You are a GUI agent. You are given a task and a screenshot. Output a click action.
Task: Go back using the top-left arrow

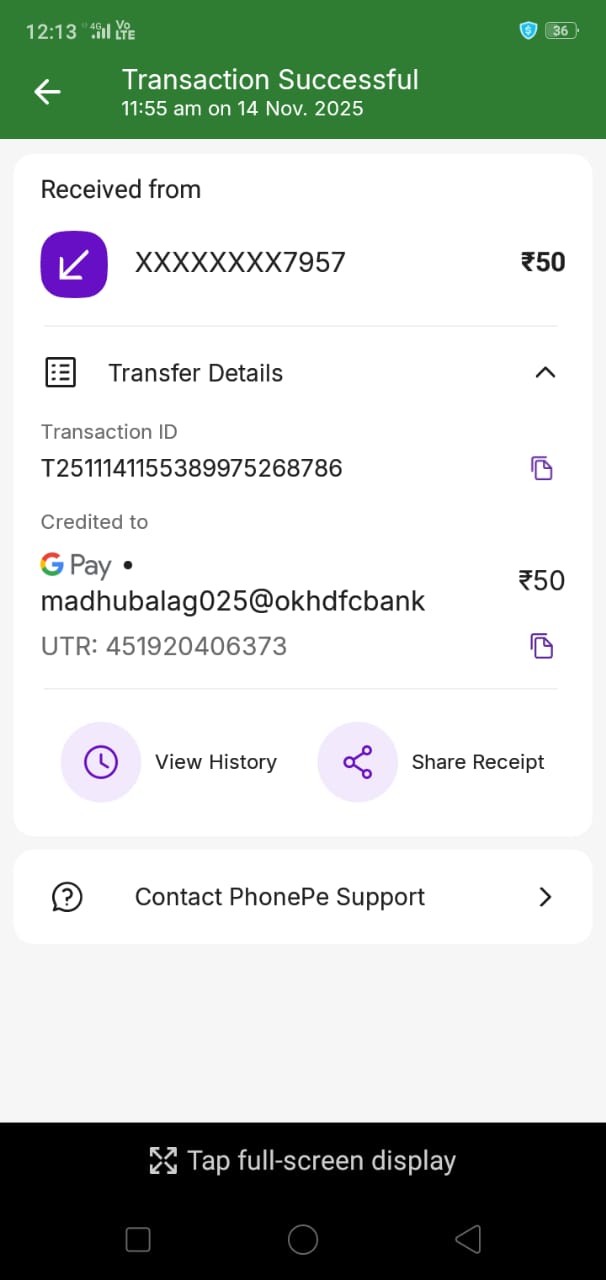(47, 92)
